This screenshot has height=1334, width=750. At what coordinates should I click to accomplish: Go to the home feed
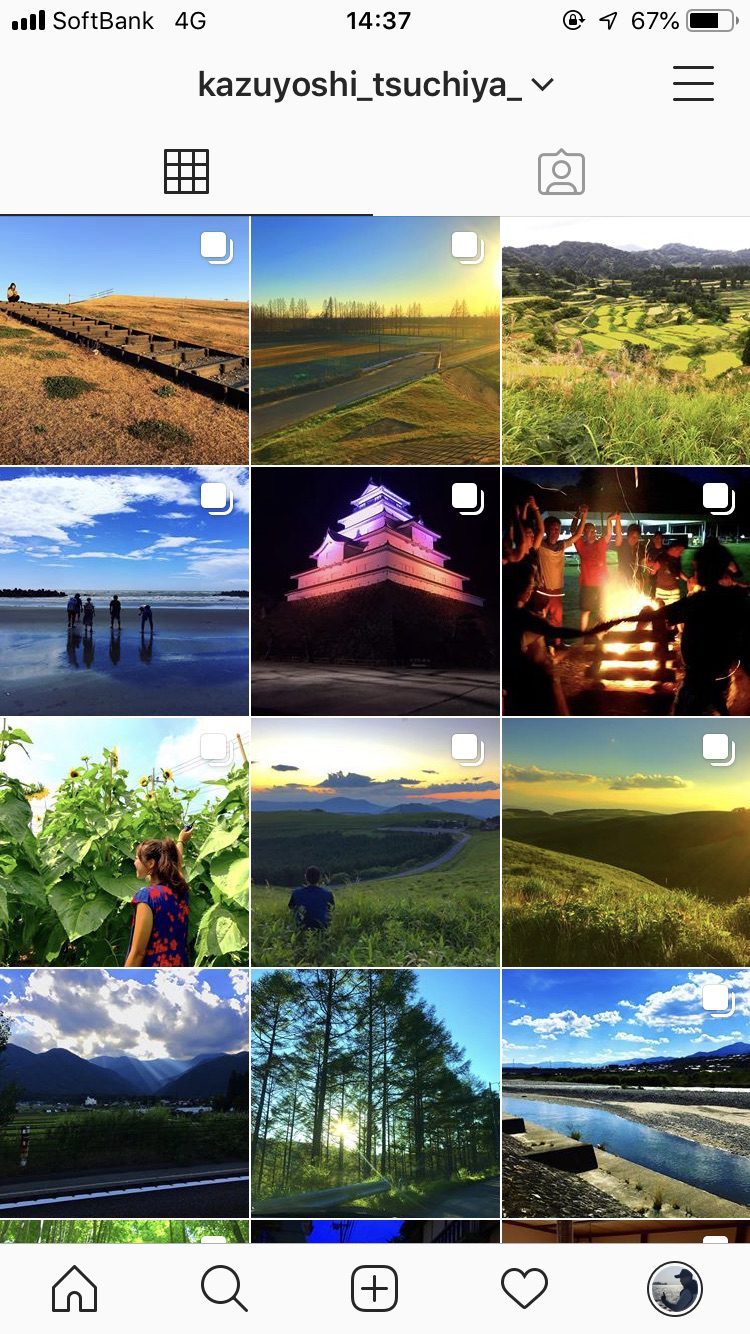[75, 1289]
